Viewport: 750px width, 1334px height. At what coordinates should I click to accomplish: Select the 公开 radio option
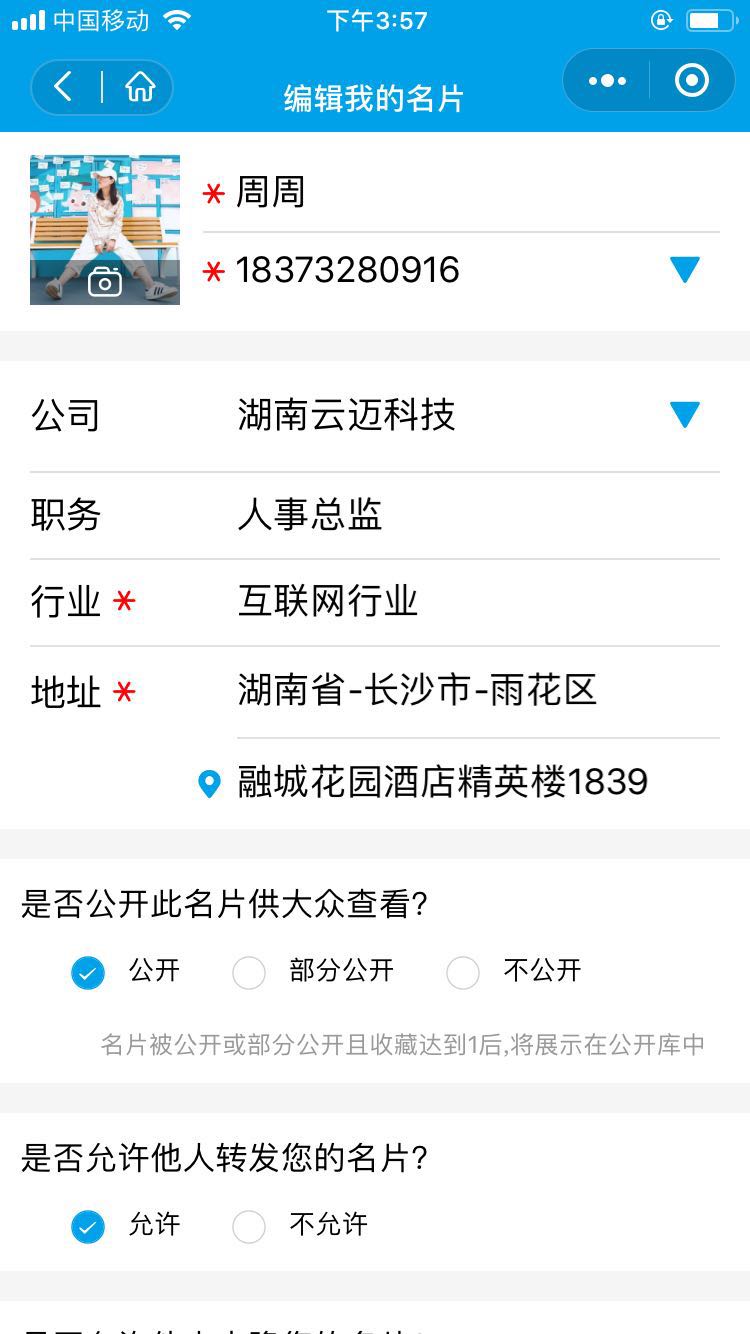[x=88, y=972]
